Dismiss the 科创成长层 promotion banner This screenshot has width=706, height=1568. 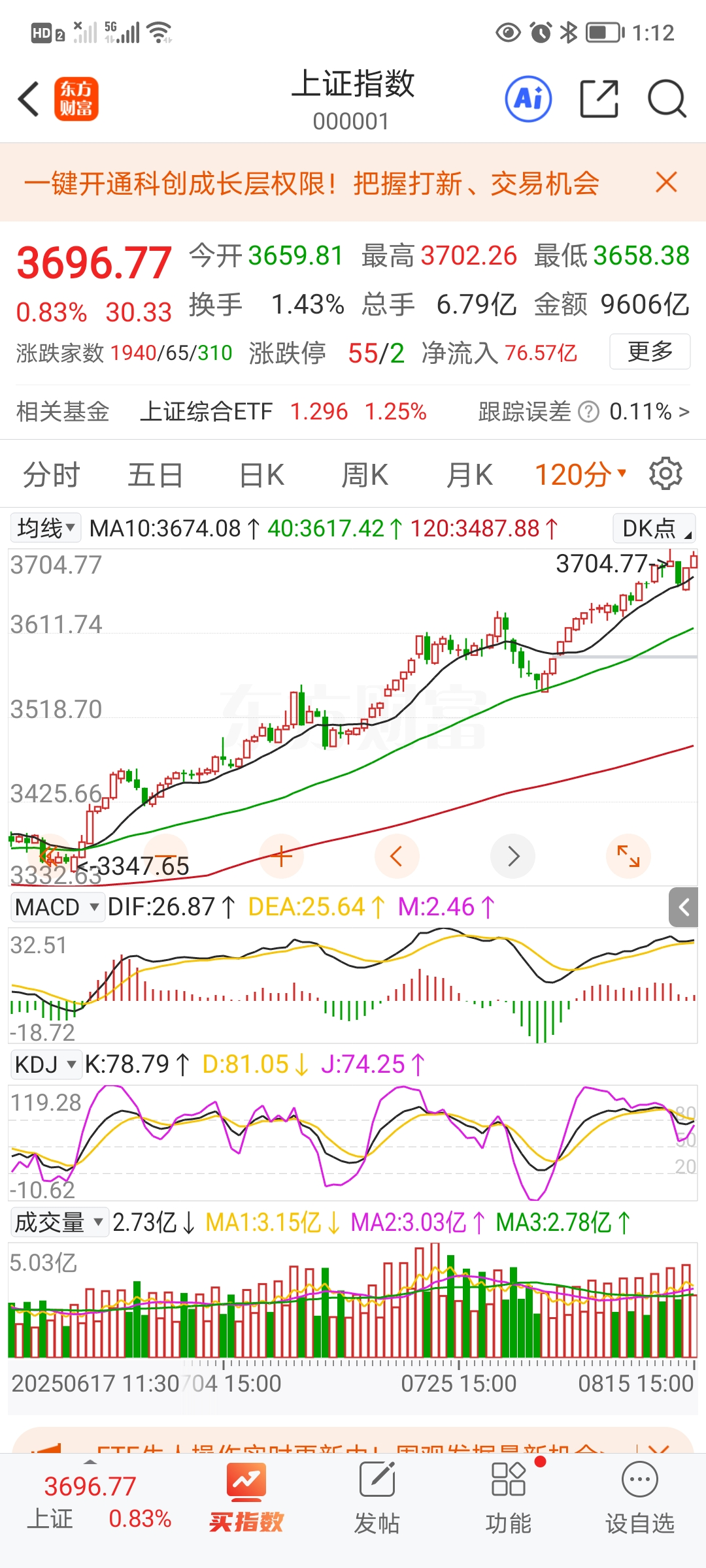click(666, 182)
